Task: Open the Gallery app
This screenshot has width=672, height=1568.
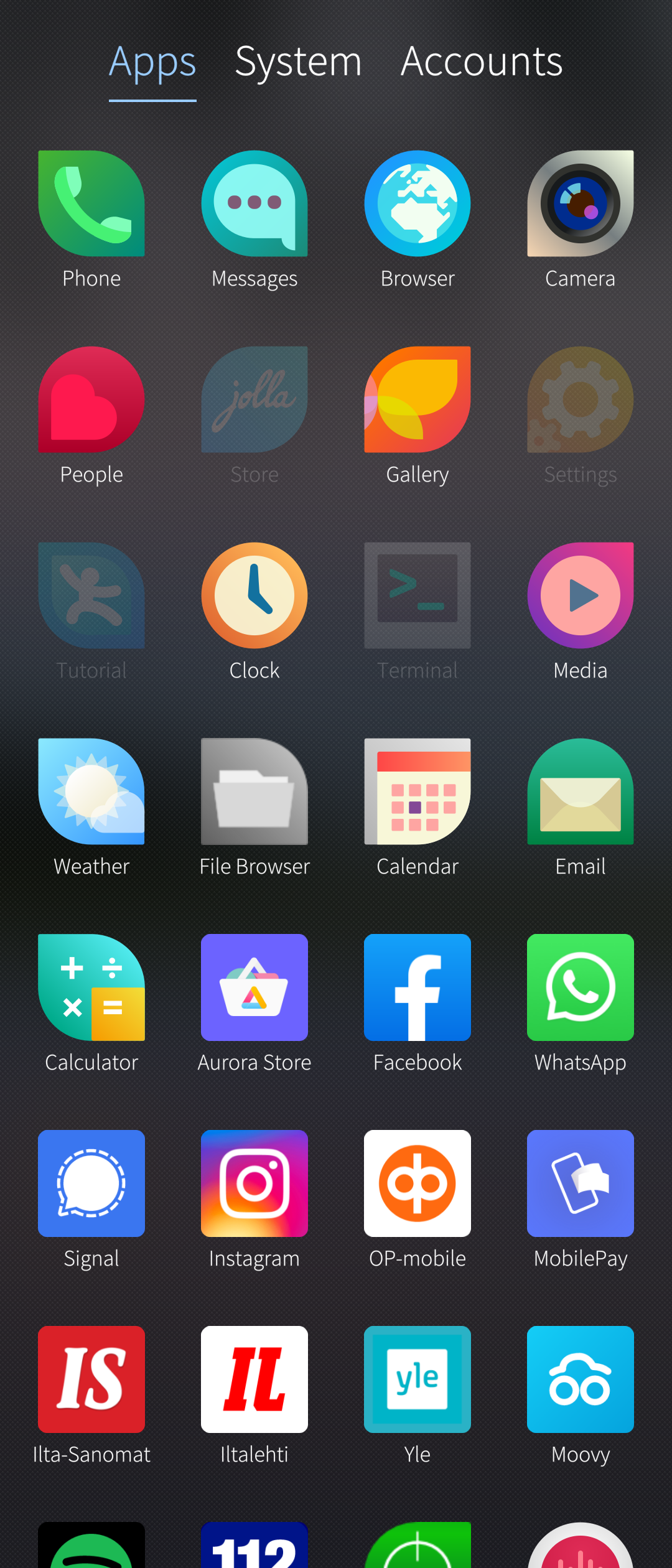Action: [x=418, y=399]
